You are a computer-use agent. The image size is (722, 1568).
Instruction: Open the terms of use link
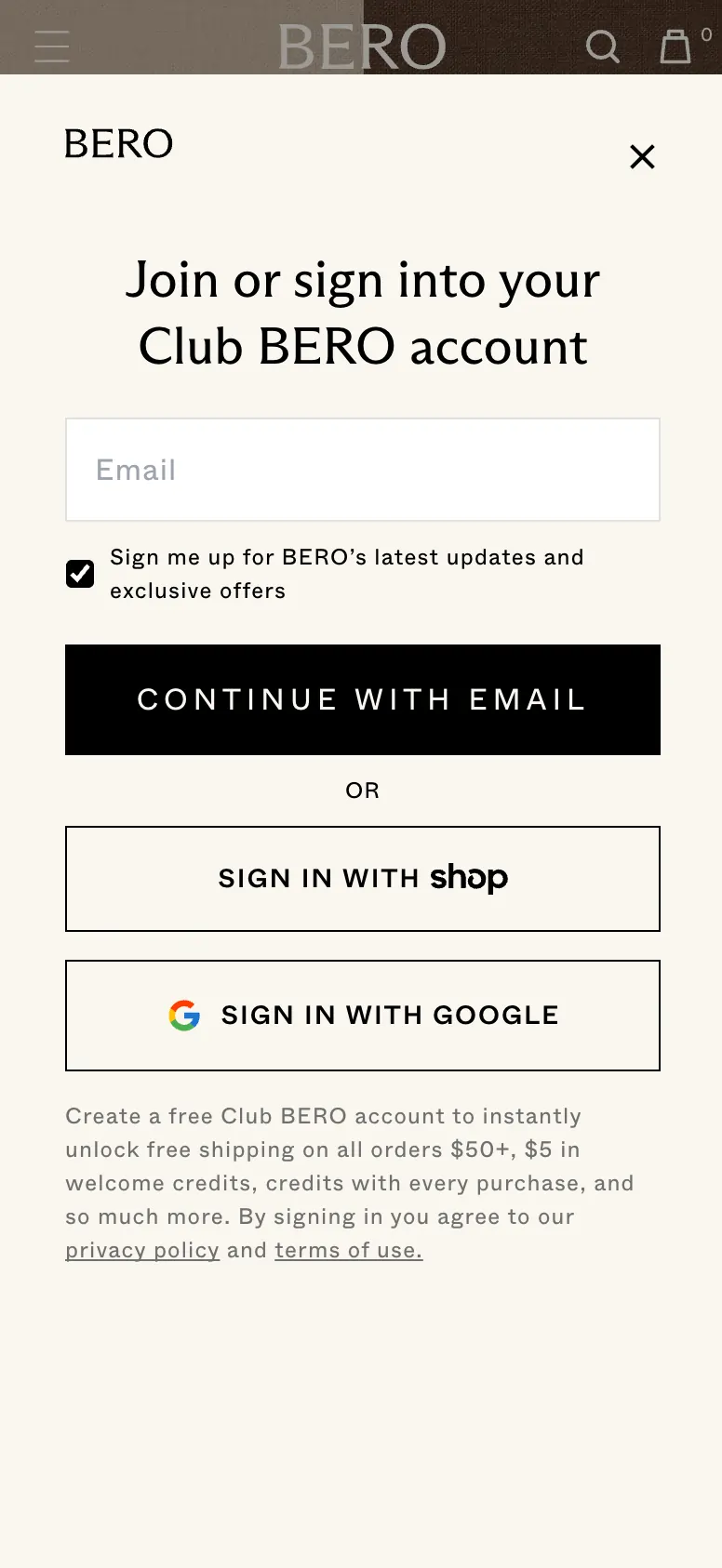click(348, 1250)
